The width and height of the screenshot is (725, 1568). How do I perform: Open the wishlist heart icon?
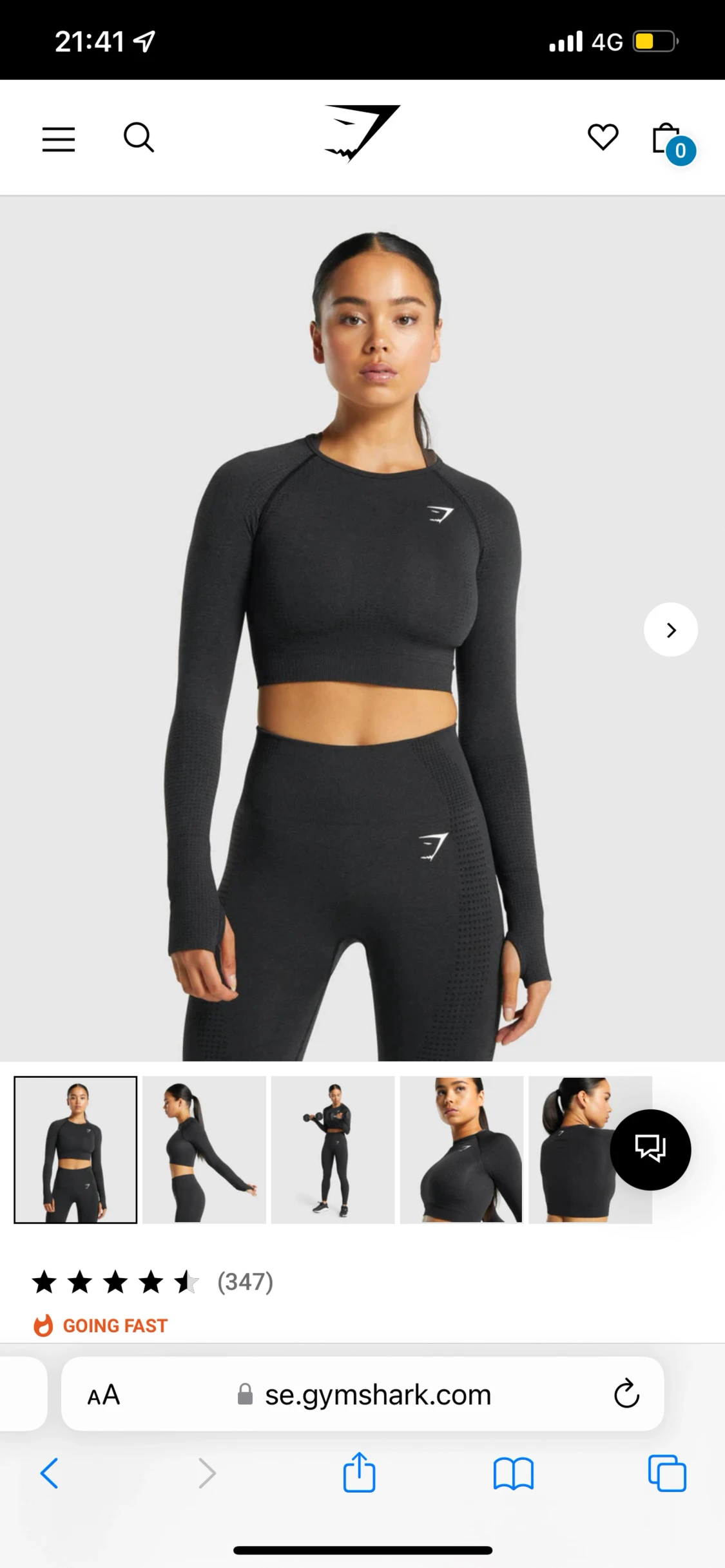click(x=602, y=137)
